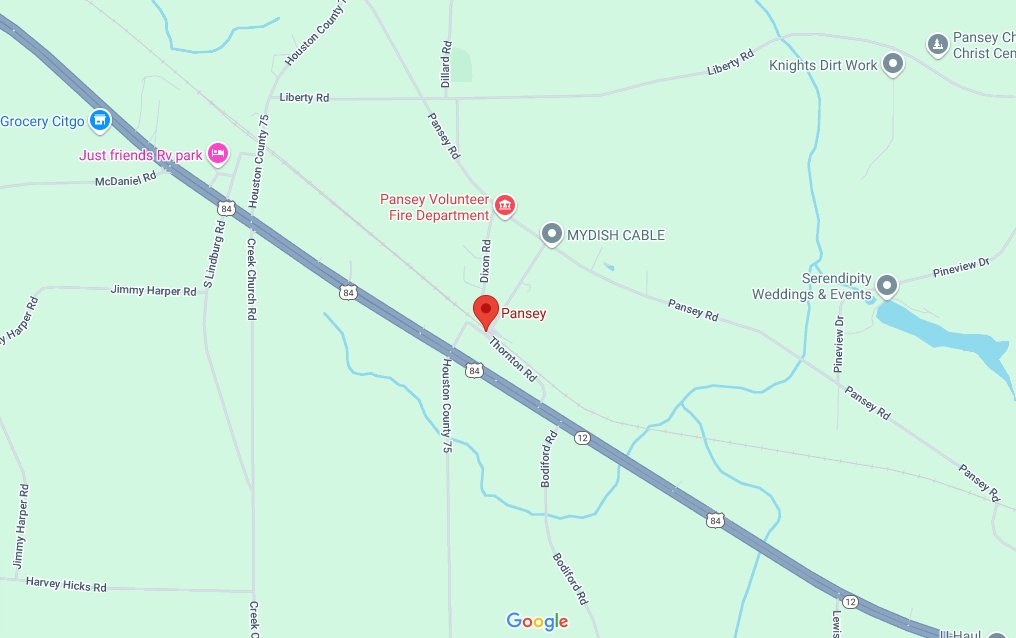Image resolution: width=1016 pixels, height=638 pixels.
Task: Select Serendipity Weddings & Events marker
Action: click(x=886, y=287)
